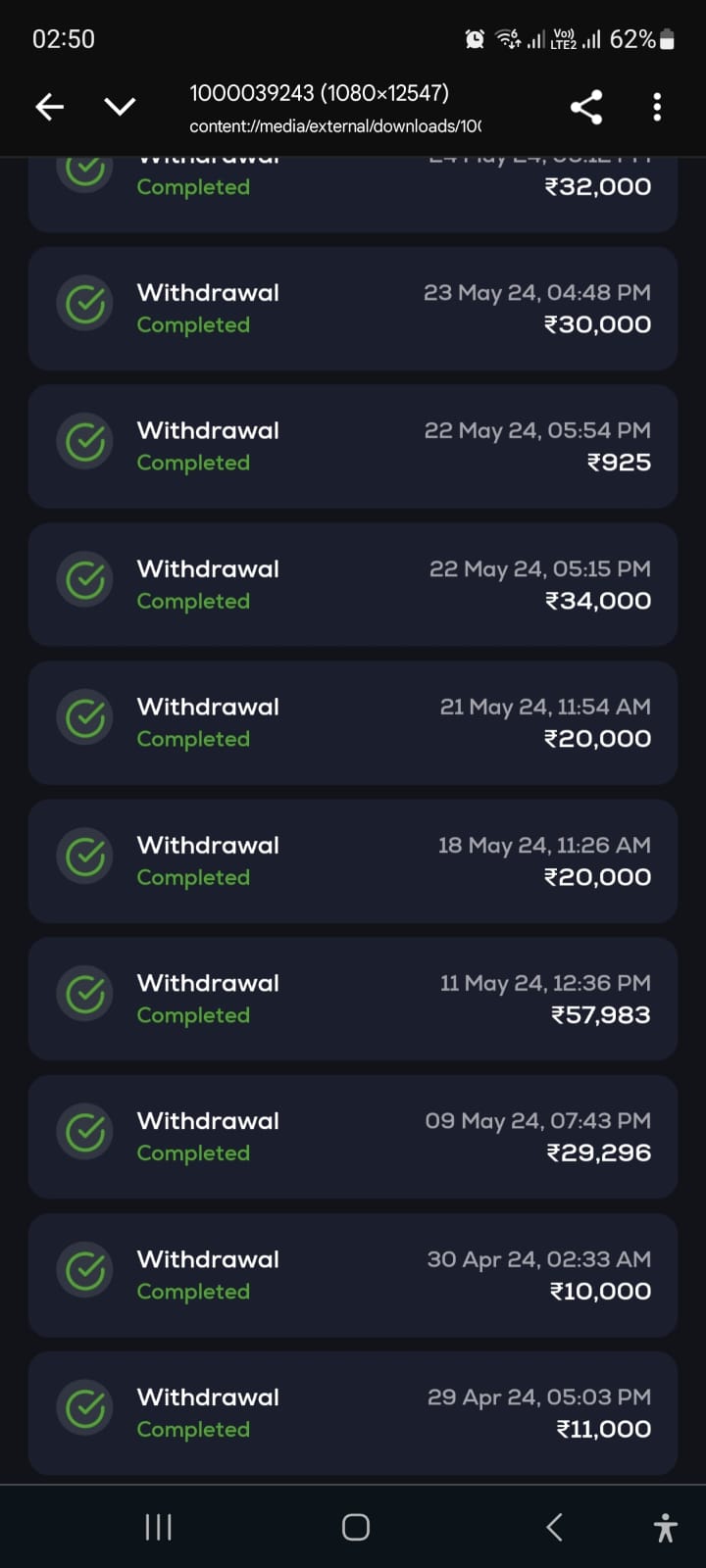Open the three-dot overflow menu
This screenshot has width=706, height=1568.
click(655, 108)
